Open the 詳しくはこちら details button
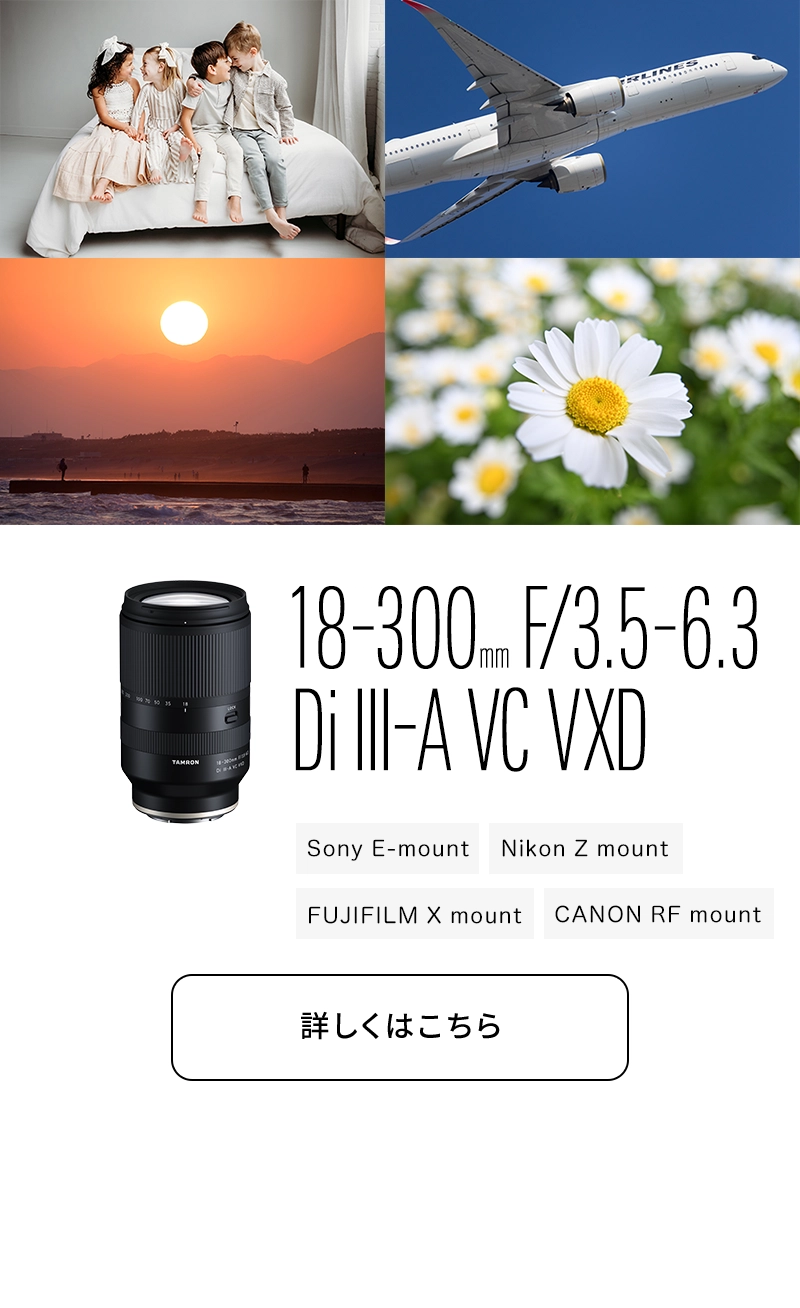This screenshot has width=800, height=1308. point(400,1027)
